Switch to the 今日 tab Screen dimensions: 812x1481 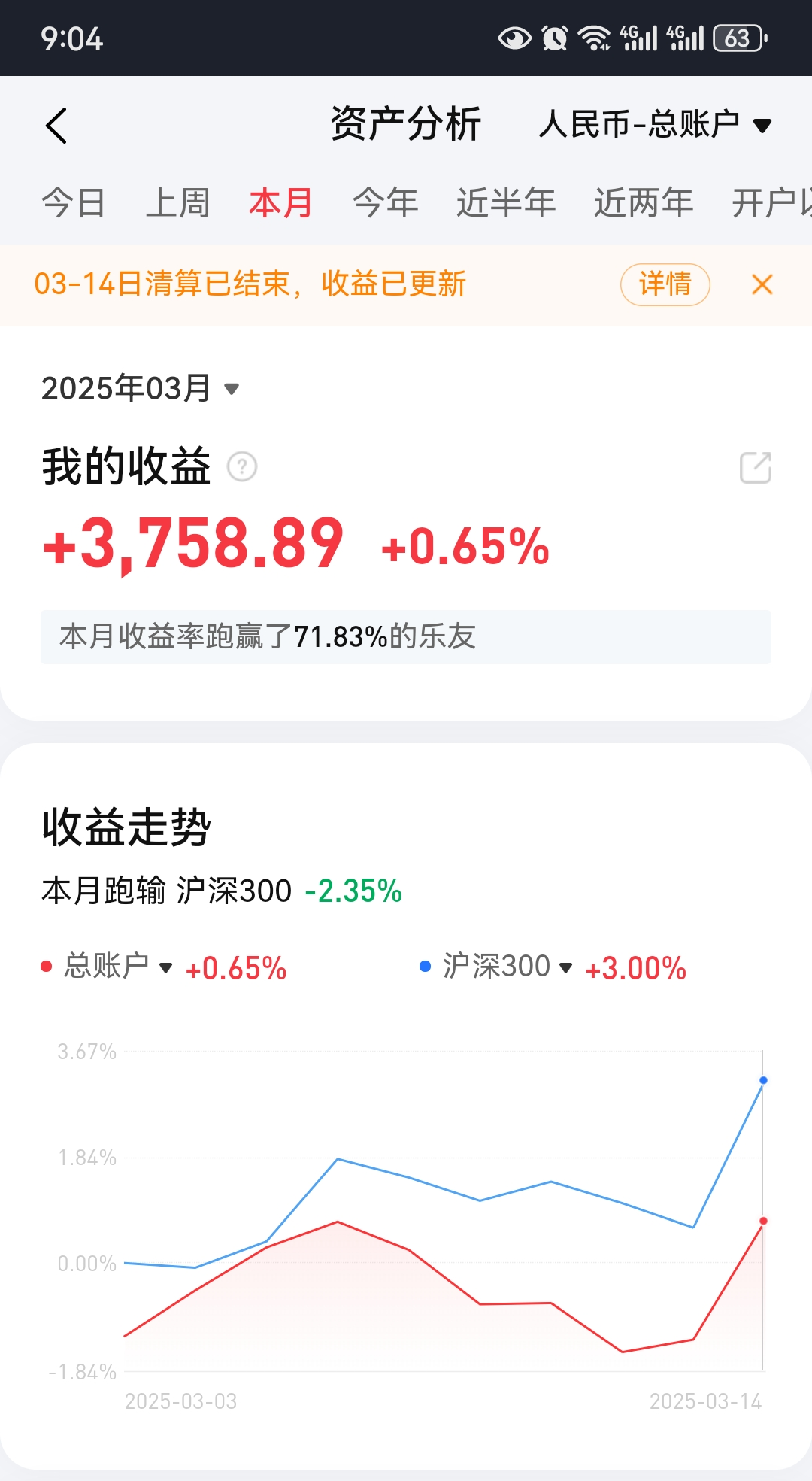point(73,203)
